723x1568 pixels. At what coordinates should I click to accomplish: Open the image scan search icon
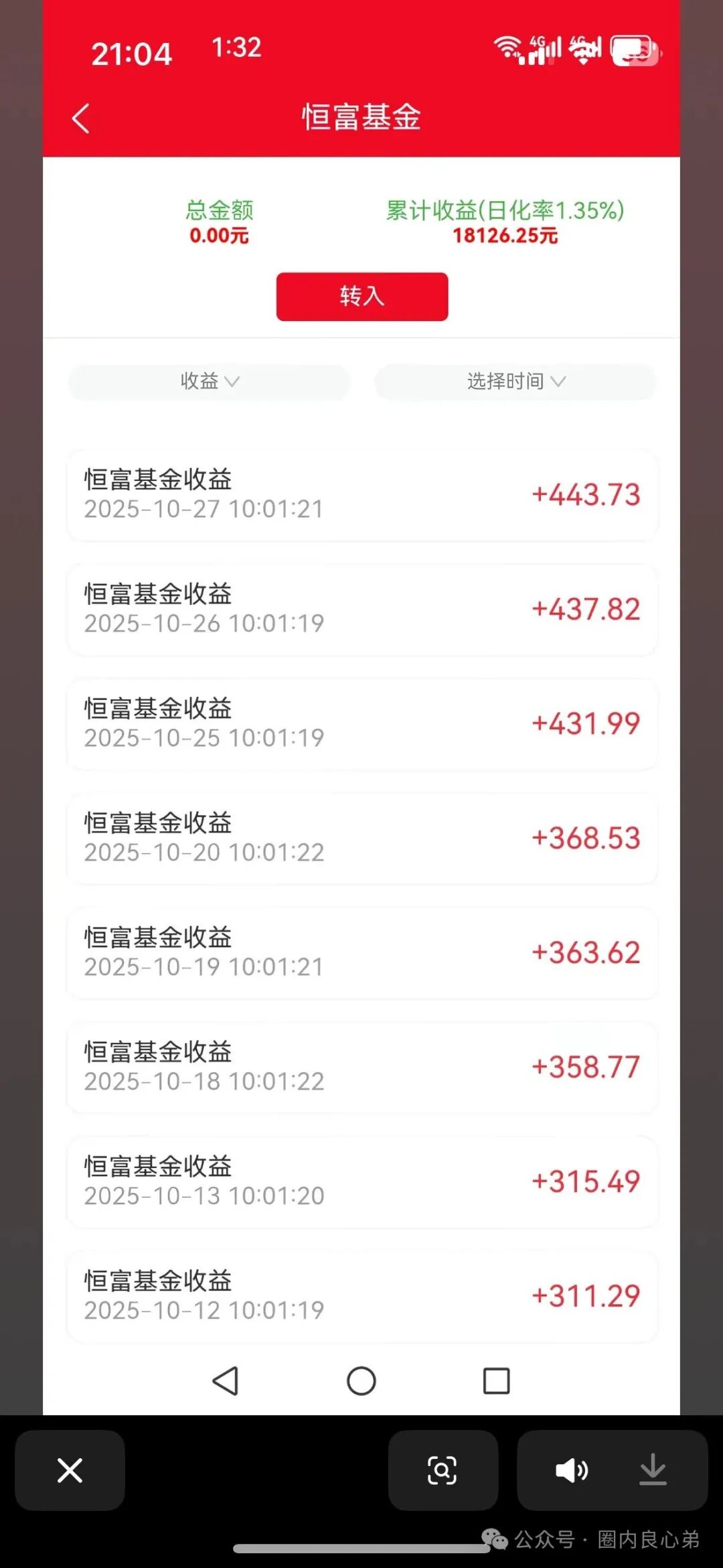click(443, 1471)
